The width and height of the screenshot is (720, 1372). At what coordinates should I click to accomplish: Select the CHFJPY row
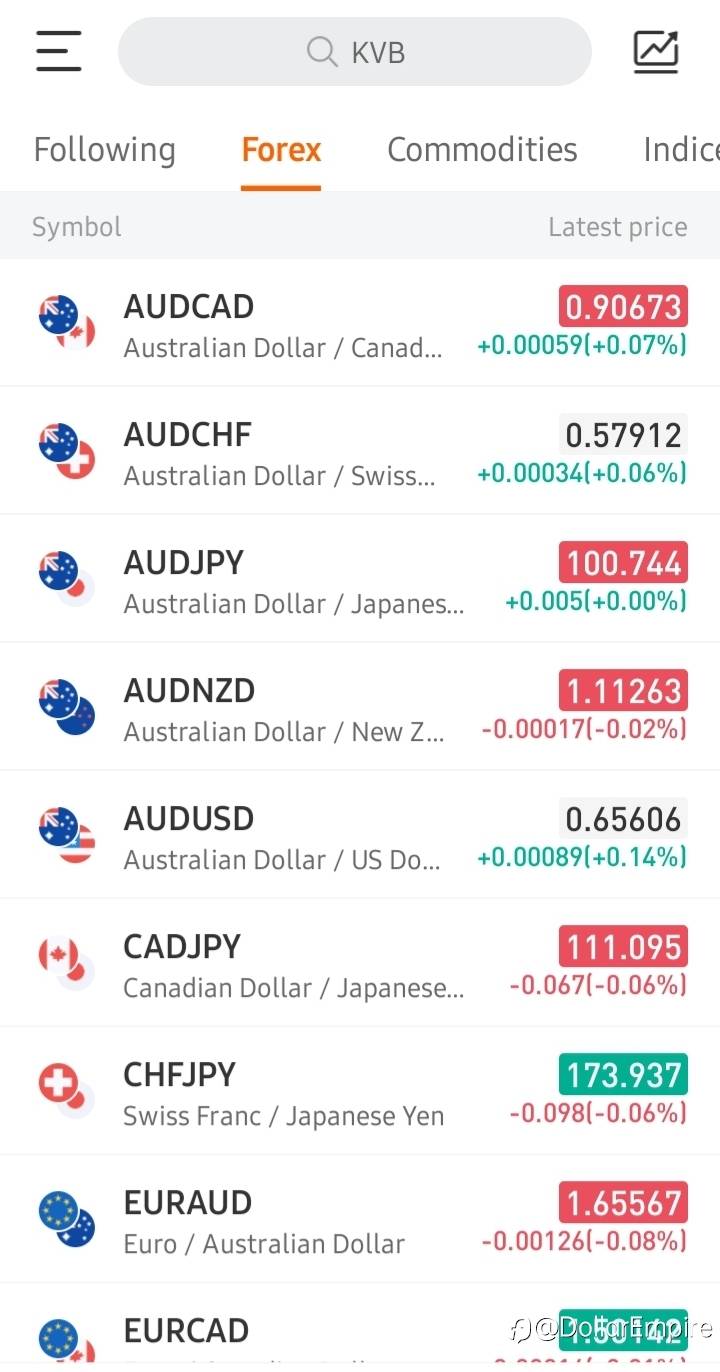pos(360,1091)
